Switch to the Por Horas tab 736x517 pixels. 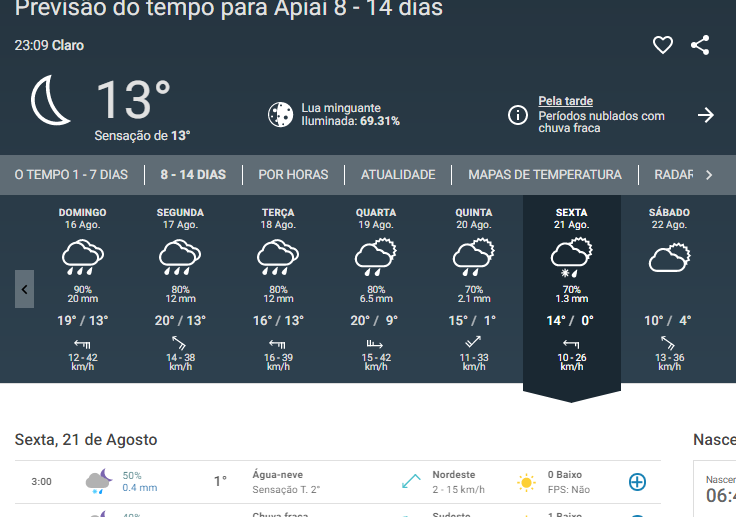point(293,175)
